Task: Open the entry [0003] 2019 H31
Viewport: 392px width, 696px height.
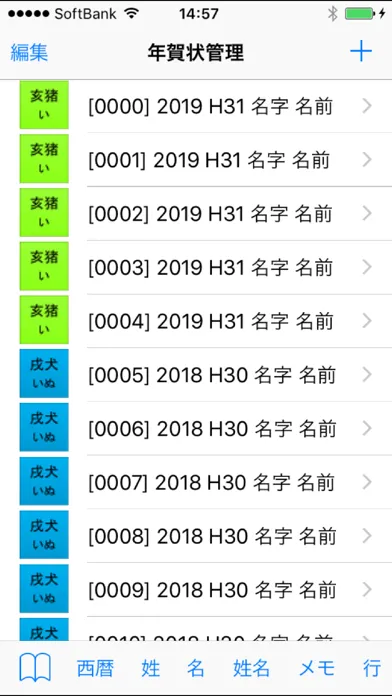Action: [196, 267]
